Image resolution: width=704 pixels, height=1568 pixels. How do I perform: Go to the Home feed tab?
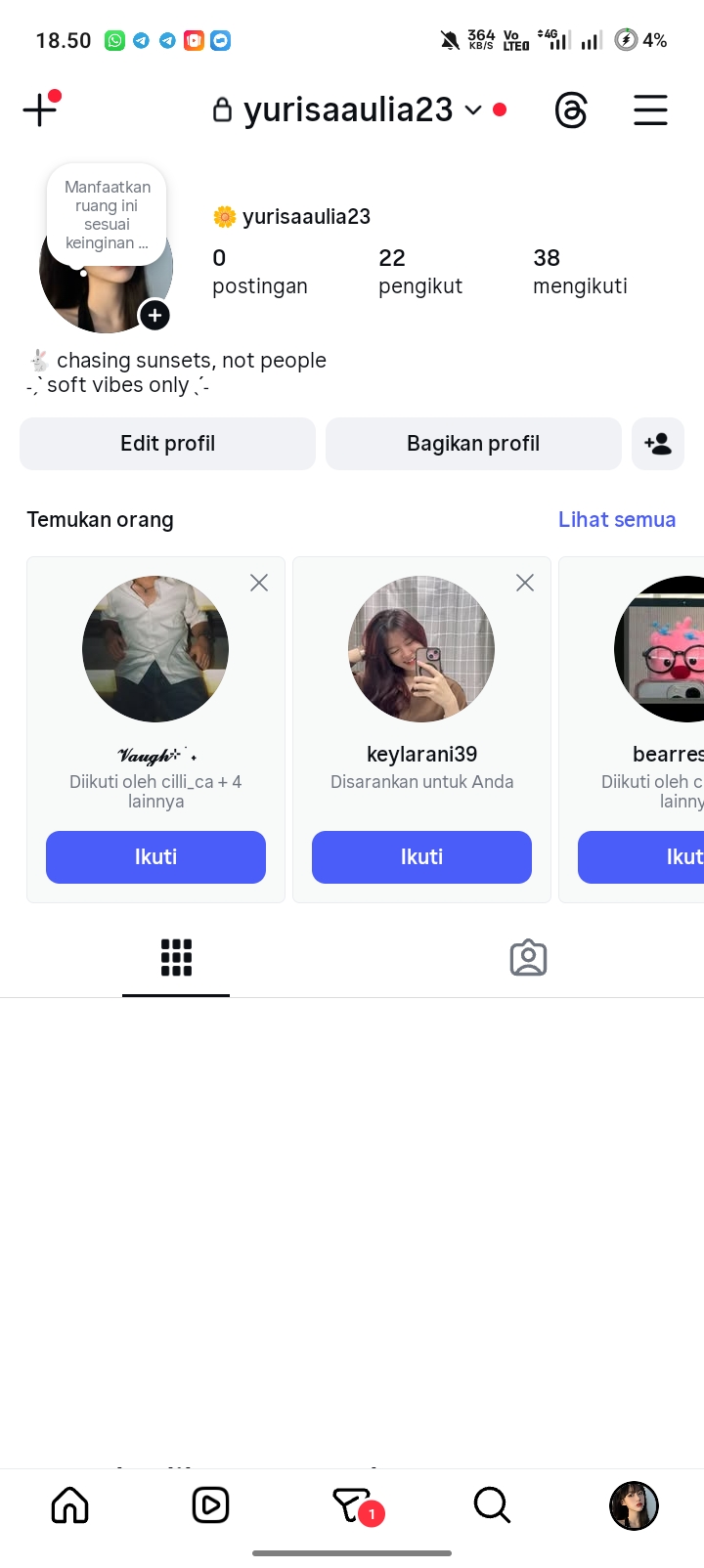tap(69, 1505)
